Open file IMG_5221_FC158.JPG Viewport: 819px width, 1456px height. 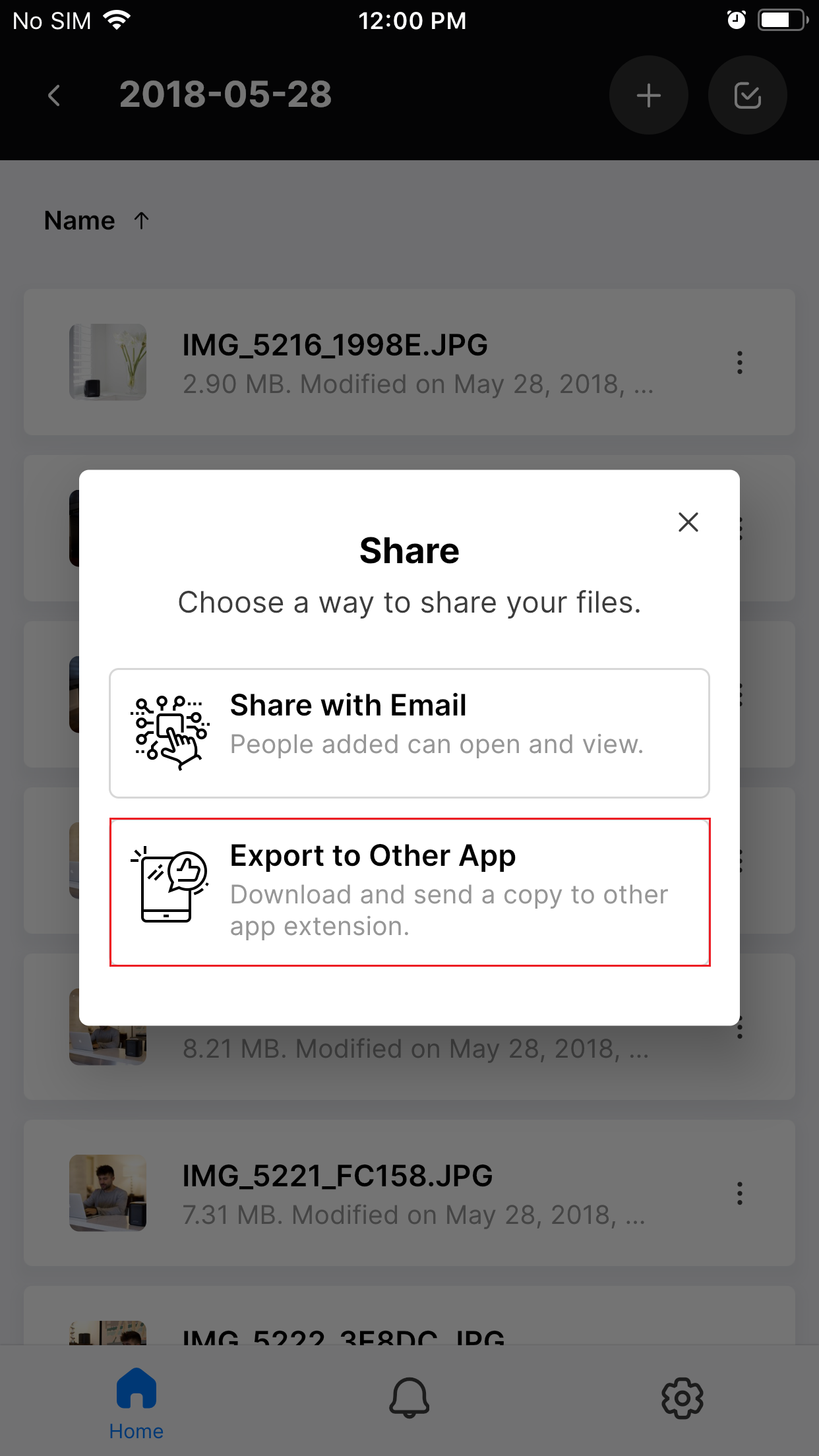click(409, 1193)
